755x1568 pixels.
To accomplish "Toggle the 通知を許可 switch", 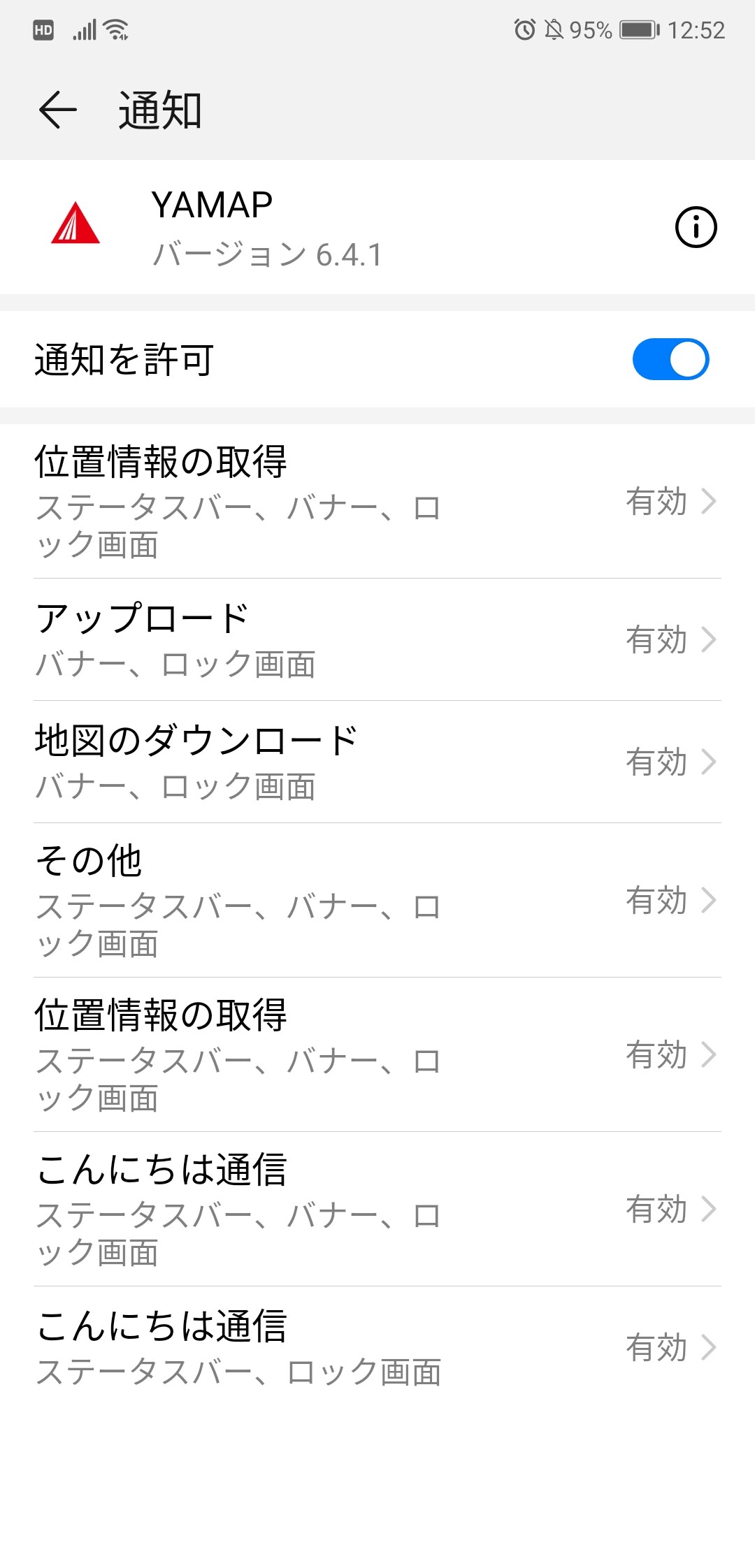I will click(x=670, y=359).
